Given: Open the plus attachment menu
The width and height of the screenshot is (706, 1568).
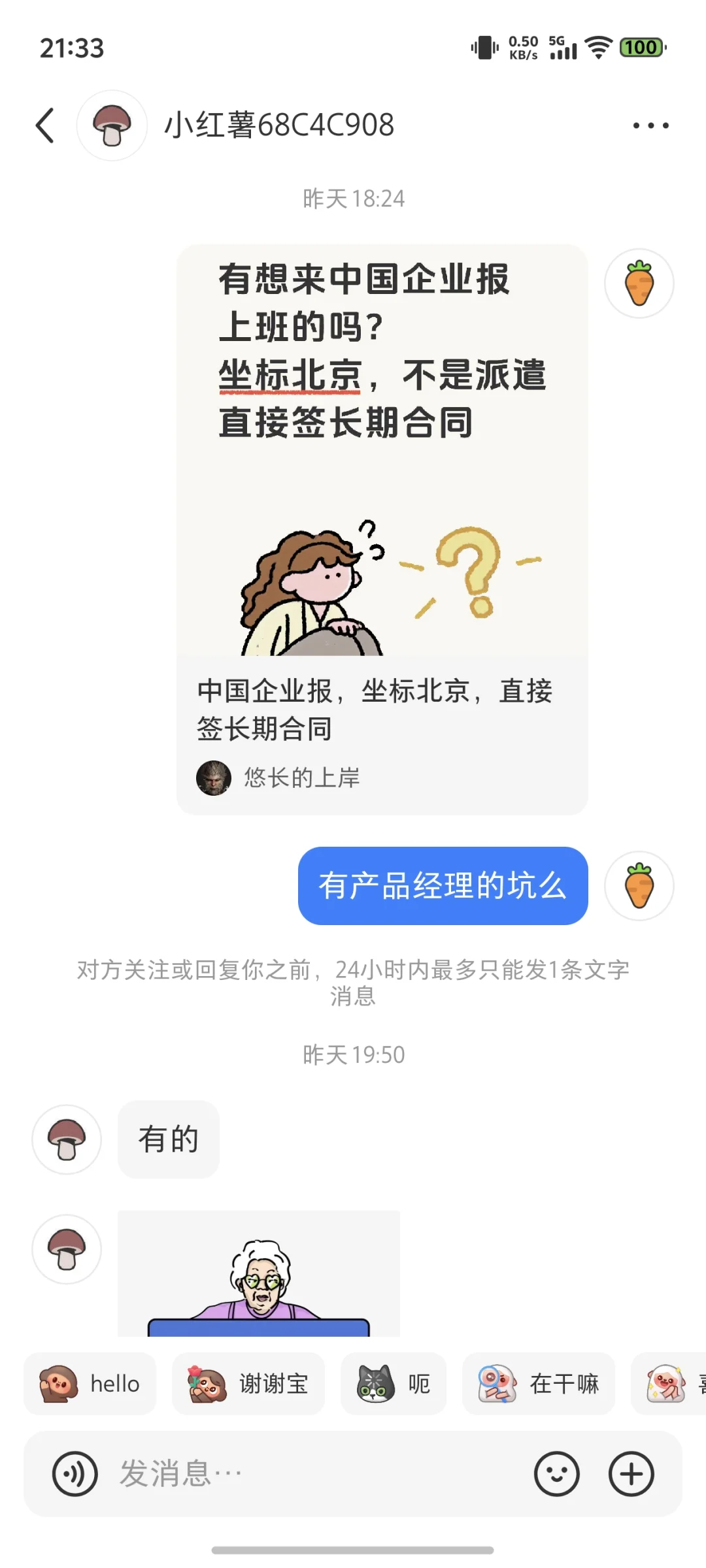Looking at the screenshot, I should [631, 1475].
